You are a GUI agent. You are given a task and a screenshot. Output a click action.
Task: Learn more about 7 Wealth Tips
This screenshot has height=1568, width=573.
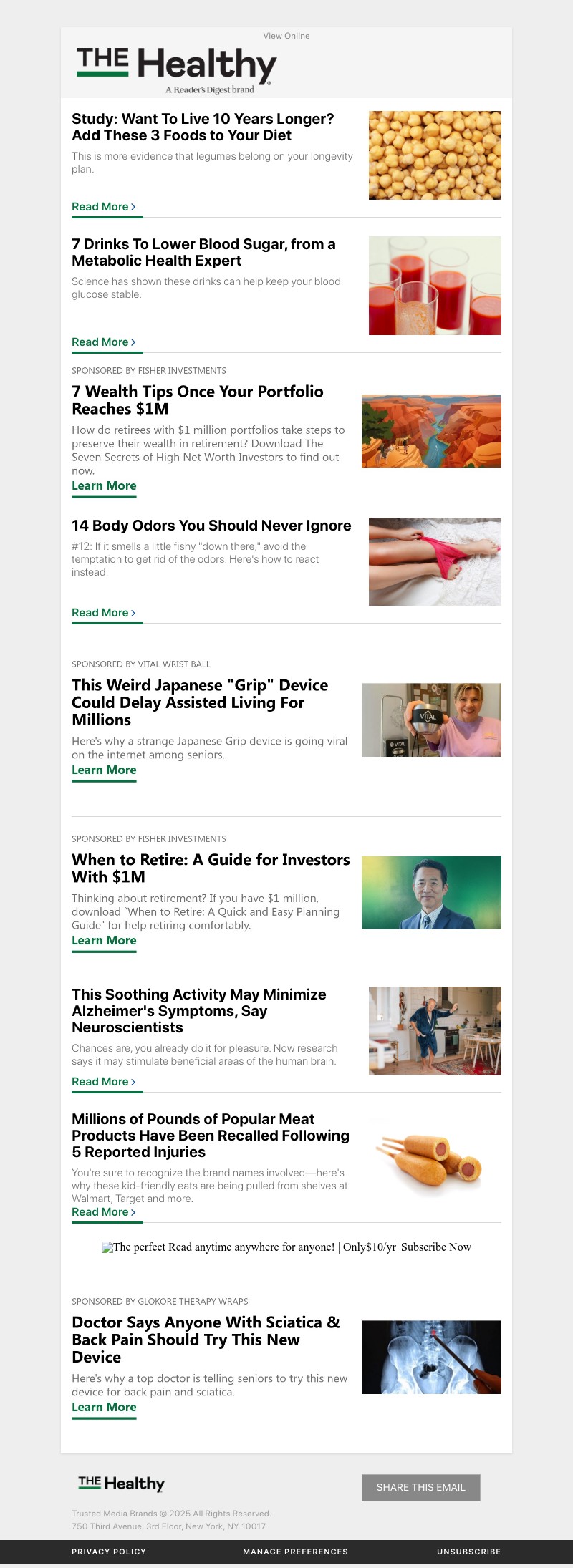(x=104, y=486)
